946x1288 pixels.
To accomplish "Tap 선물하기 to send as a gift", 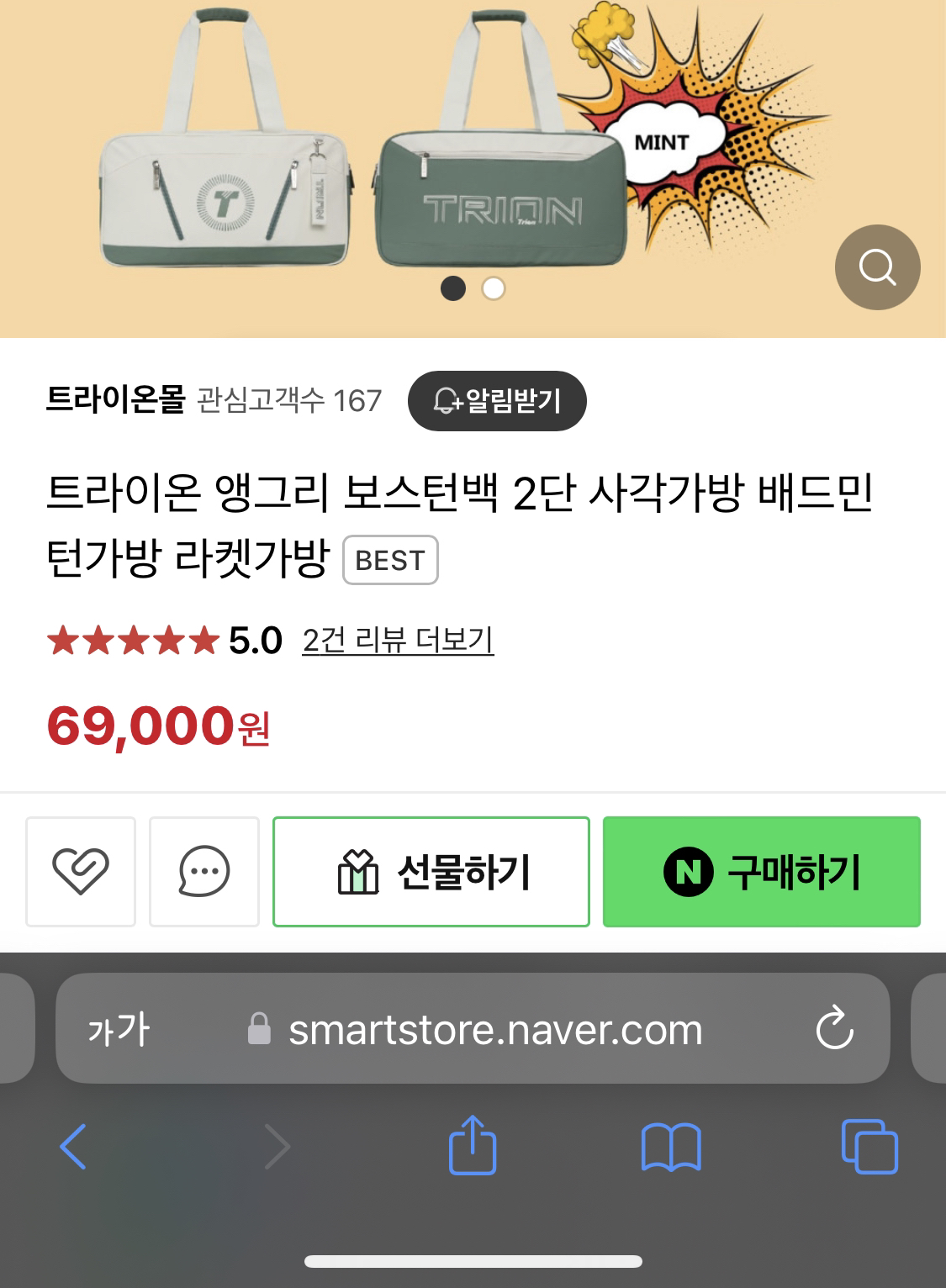I will click(x=431, y=872).
